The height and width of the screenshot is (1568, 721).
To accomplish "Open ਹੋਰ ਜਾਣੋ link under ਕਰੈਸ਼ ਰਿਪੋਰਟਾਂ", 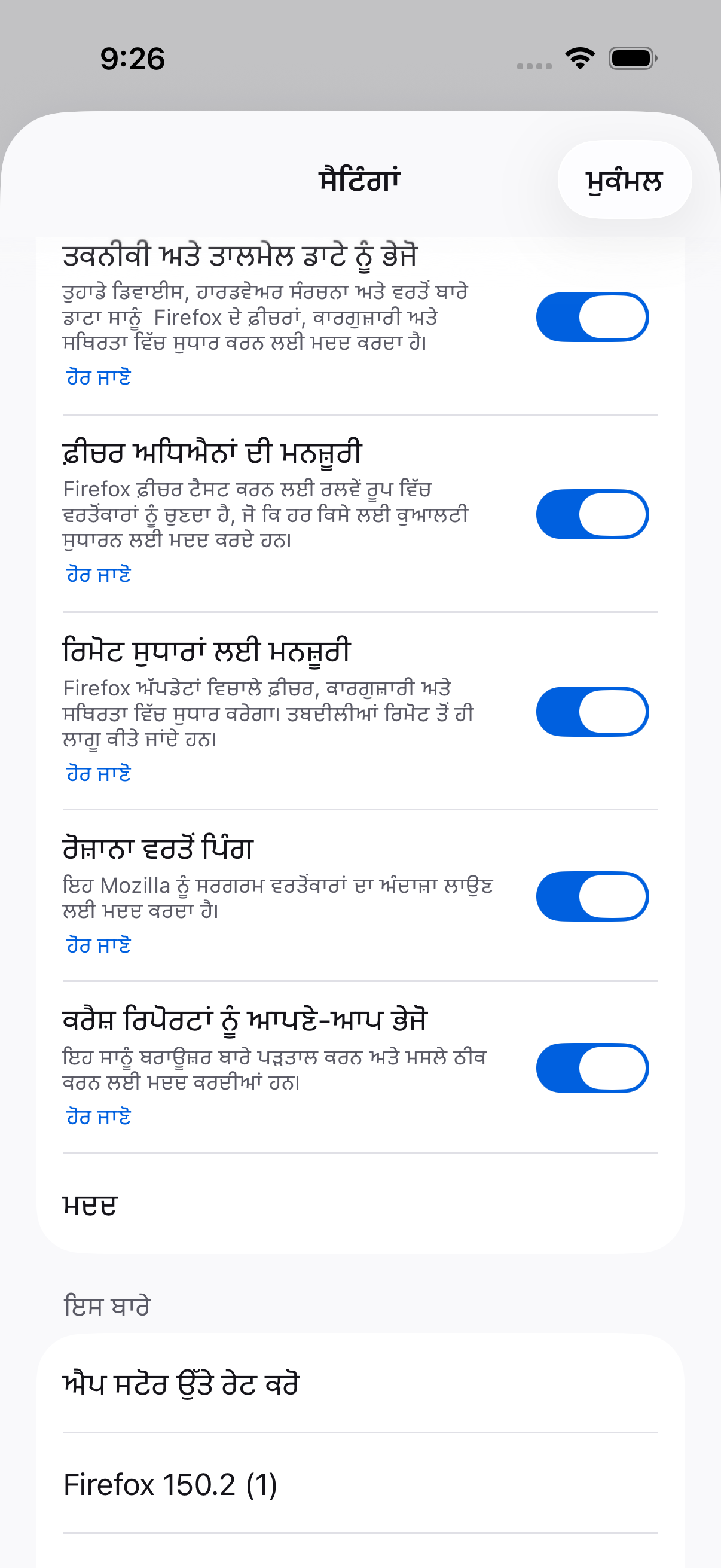I will point(99,1118).
